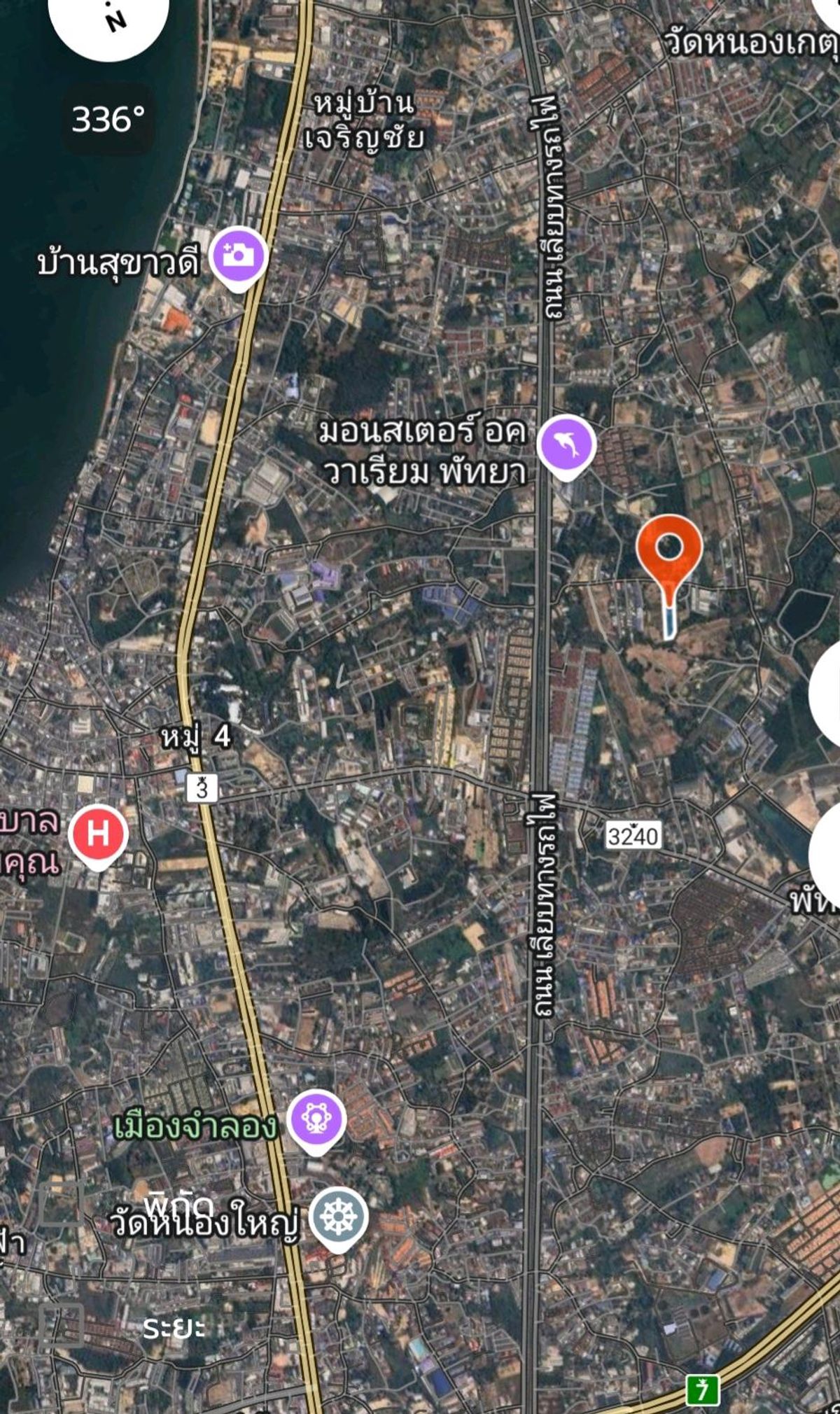Screen dimensions: 840x1414
Task: Select the มอนสเตอร์ อควาเรียม พัทยา marker
Action: 566,445
